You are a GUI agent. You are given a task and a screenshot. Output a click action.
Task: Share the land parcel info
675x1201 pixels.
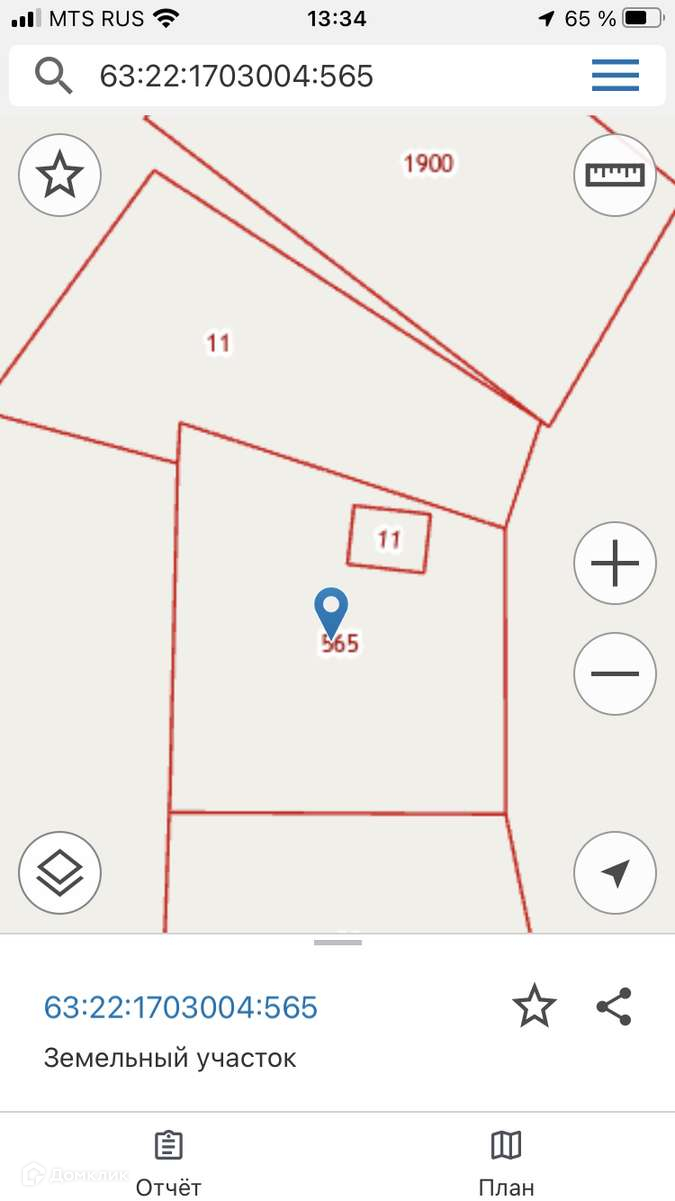point(614,1006)
